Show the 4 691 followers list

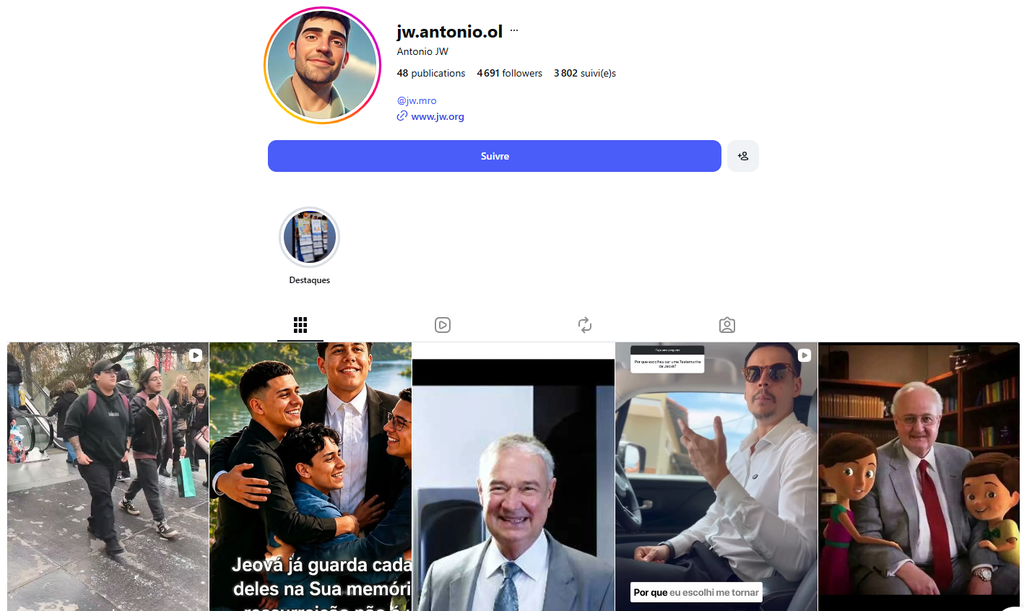pos(509,73)
